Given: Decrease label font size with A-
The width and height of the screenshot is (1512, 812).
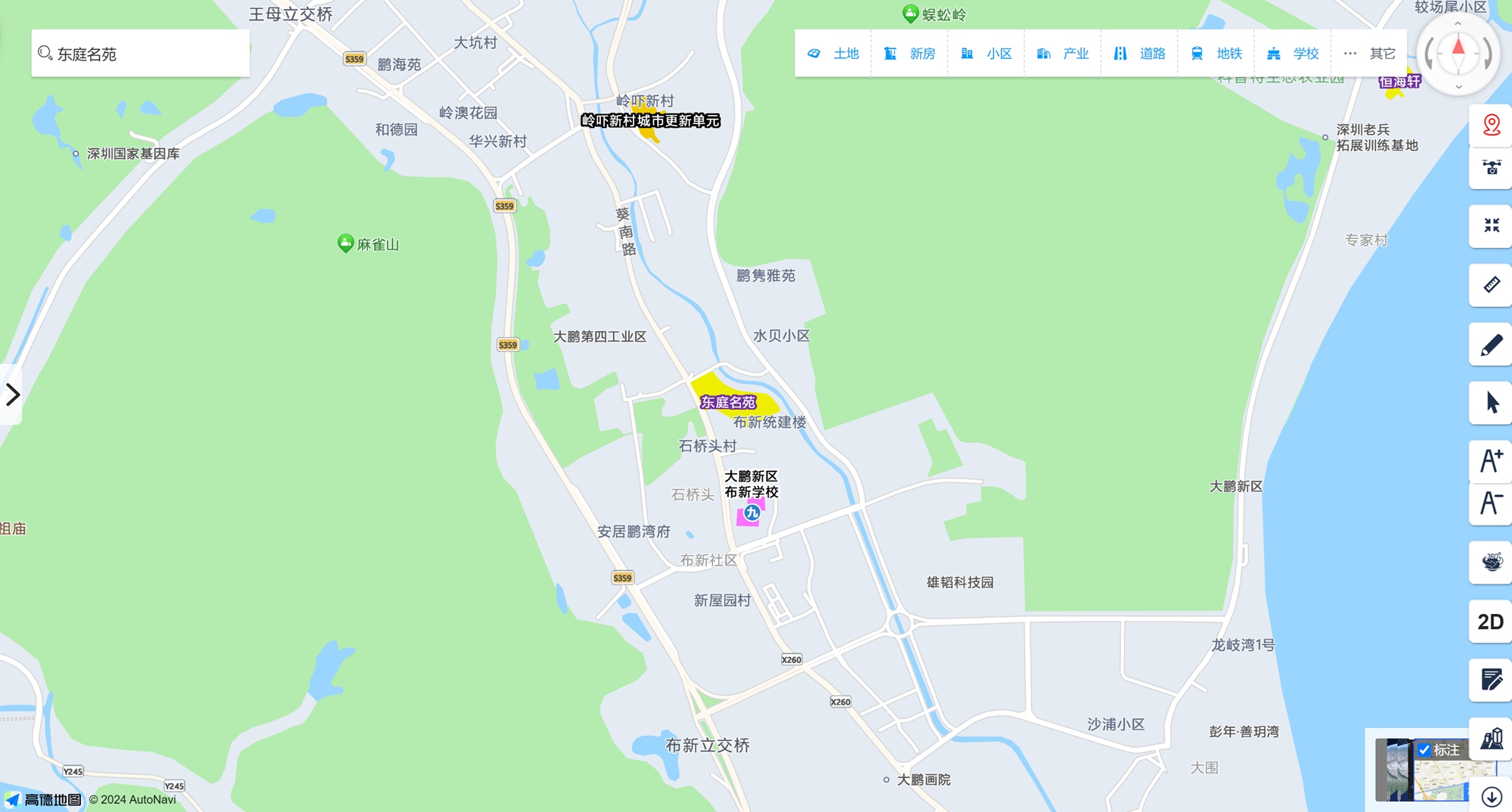Looking at the screenshot, I should click(x=1491, y=503).
